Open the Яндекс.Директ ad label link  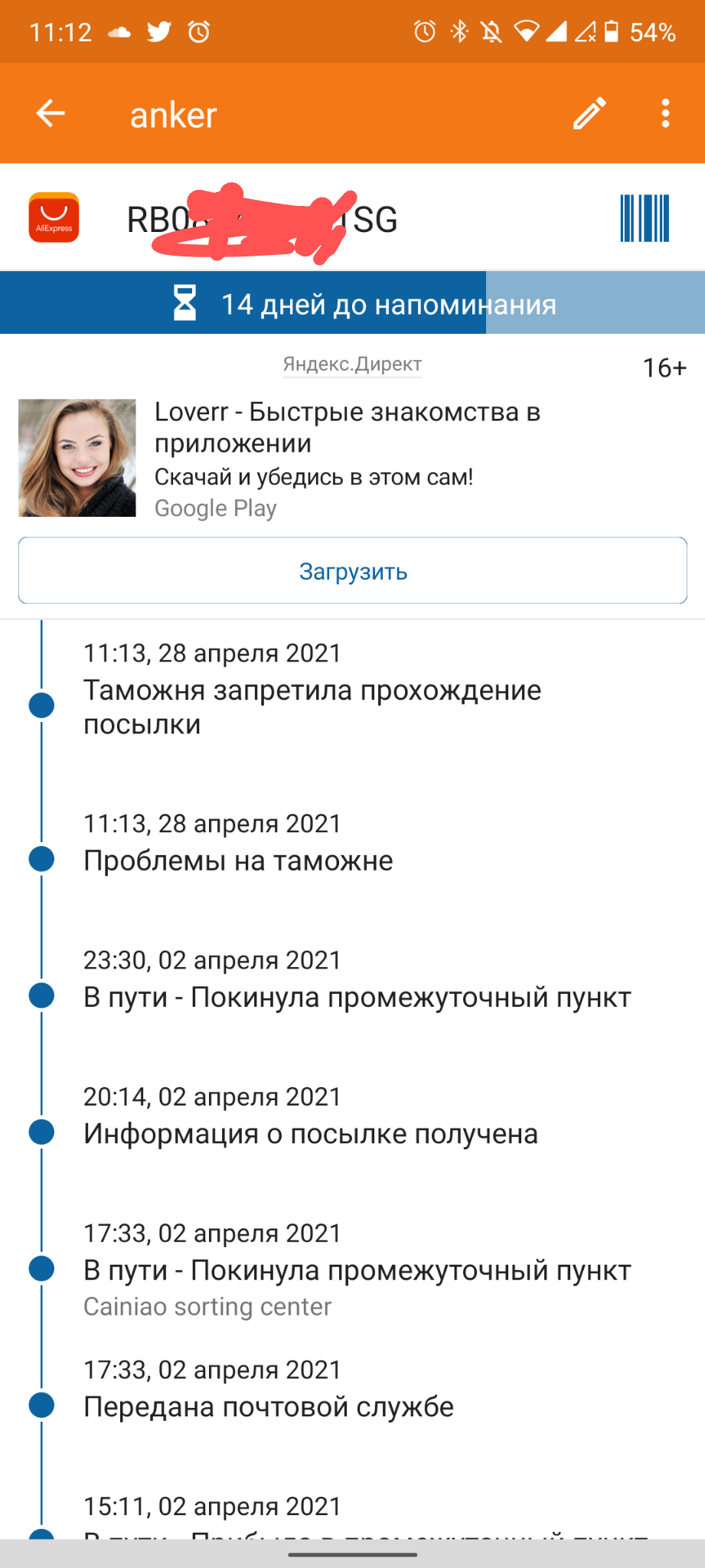(352, 364)
